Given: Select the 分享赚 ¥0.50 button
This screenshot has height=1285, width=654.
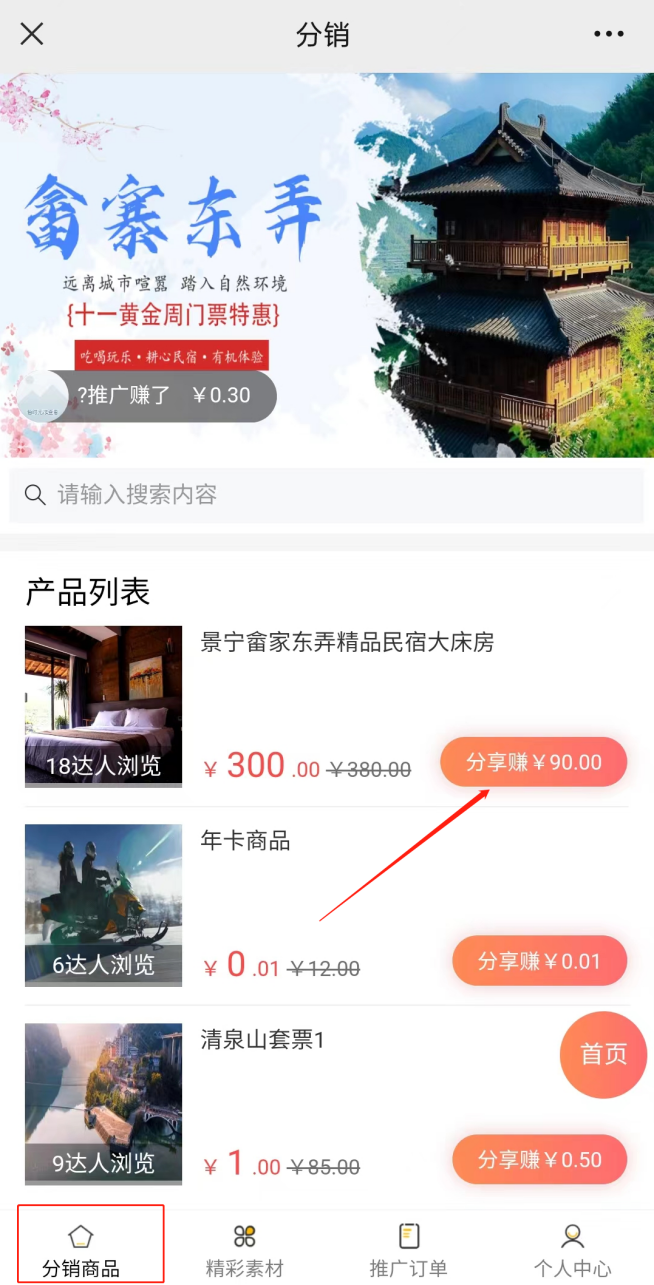Looking at the screenshot, I should [539, 1160].
